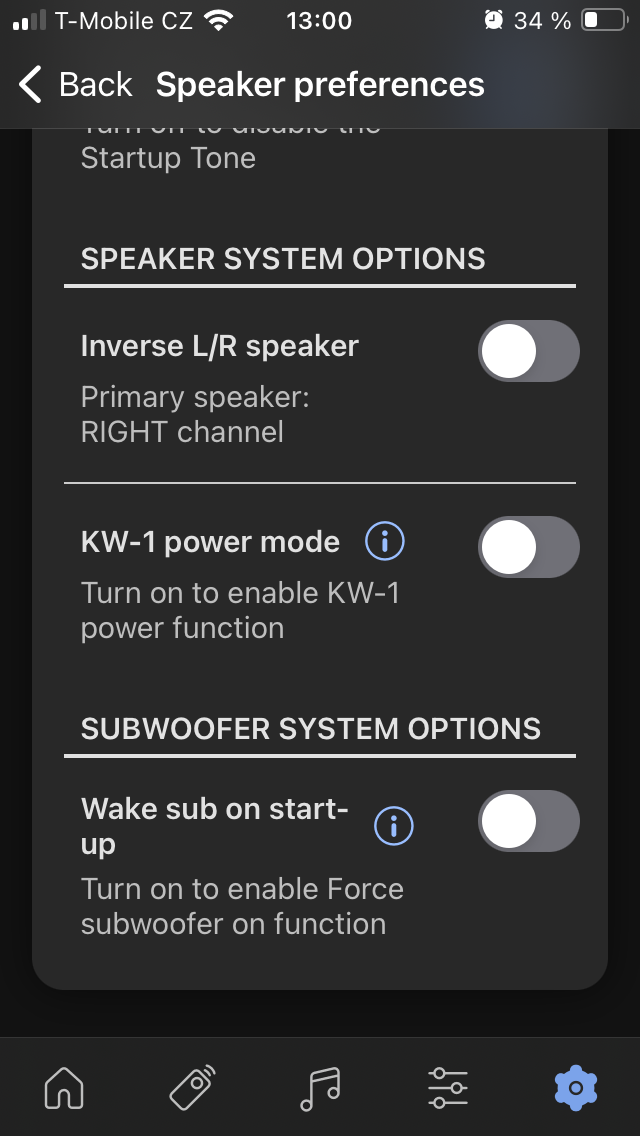Toggle the Inverse L/R speaker switch

[528, 351]
